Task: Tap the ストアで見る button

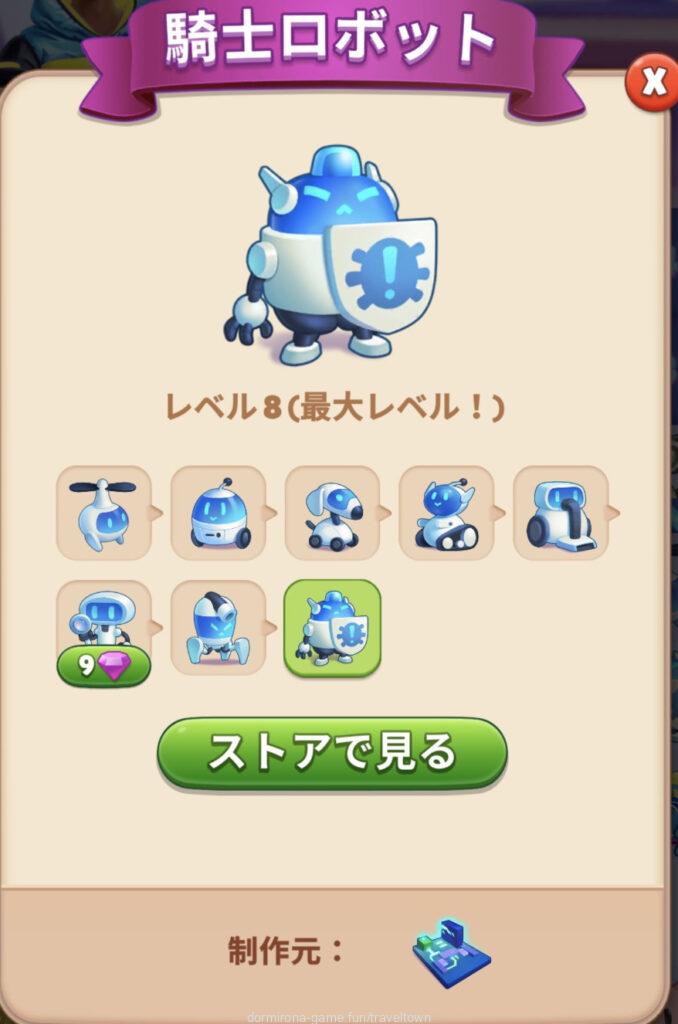Action: point(332,753)
